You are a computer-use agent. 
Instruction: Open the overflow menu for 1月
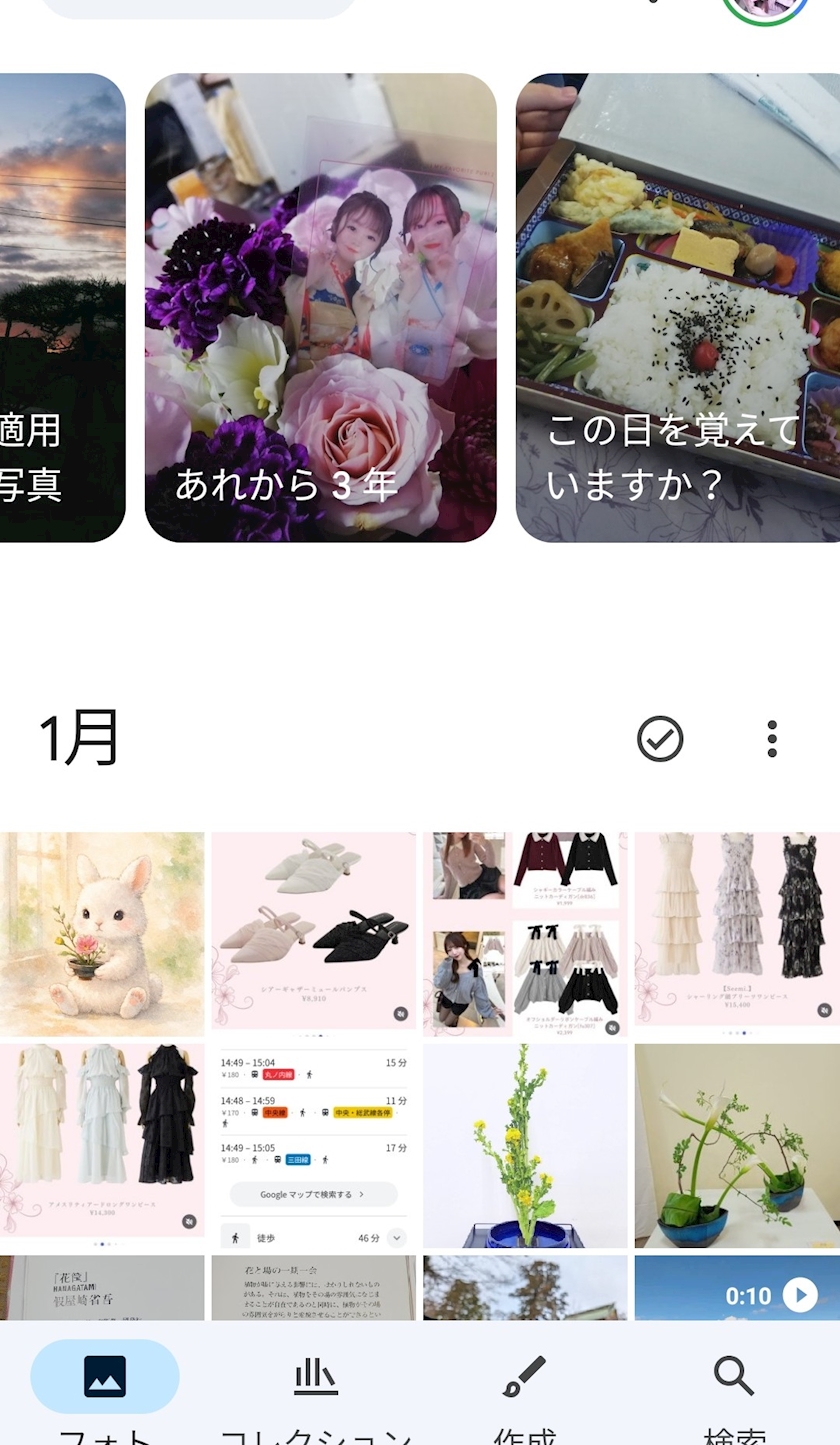(x=772, y=739)
